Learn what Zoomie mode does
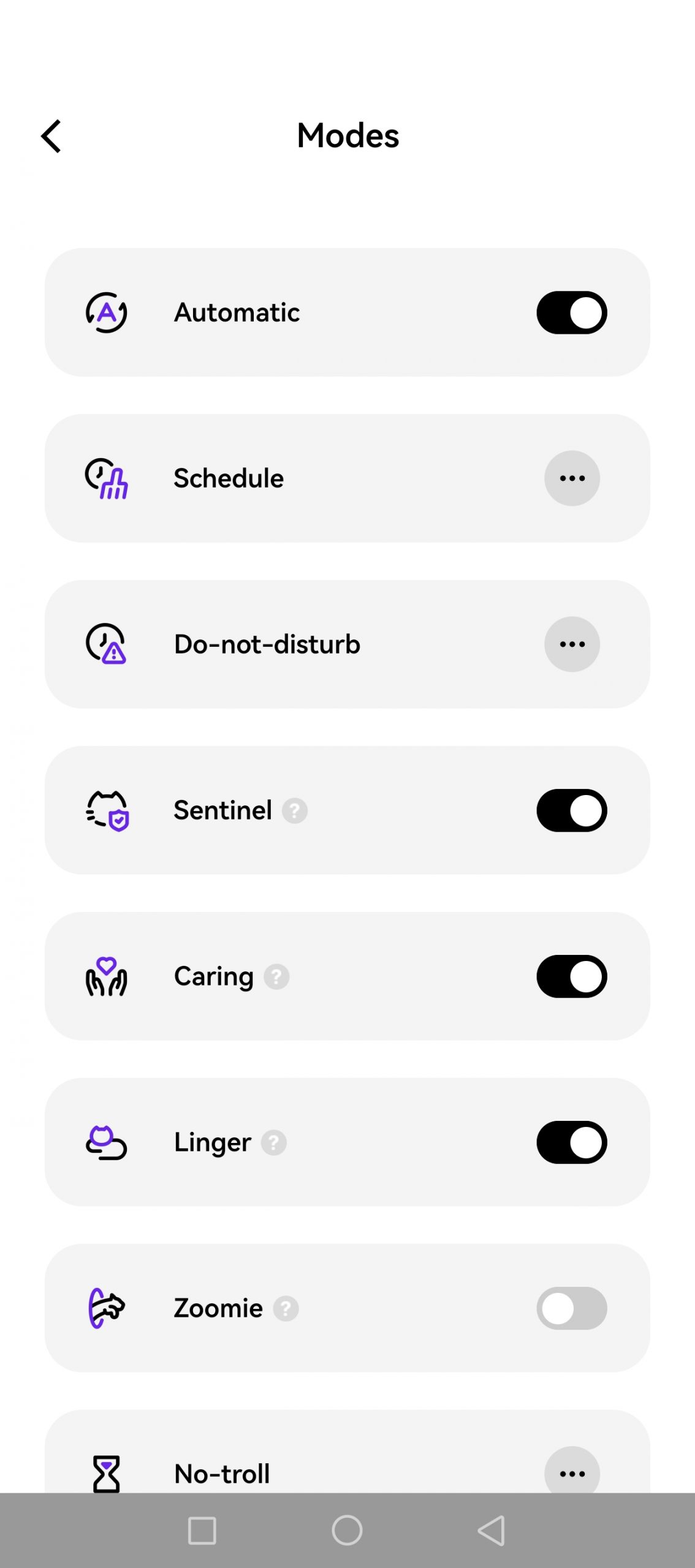Screen dimensions: 695x1568 (x=286, y=1309)
